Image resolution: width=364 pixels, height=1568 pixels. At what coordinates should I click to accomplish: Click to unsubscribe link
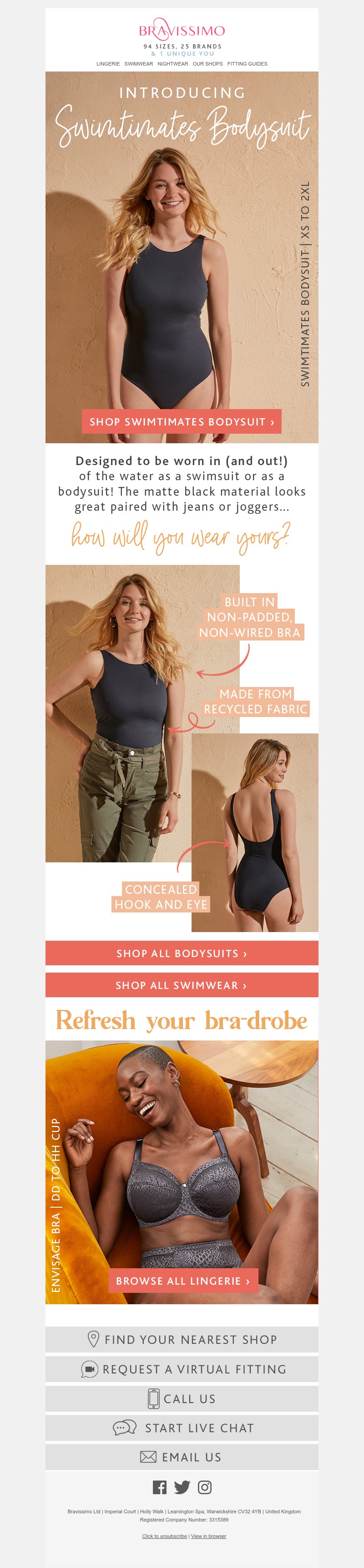point(164,1537)
